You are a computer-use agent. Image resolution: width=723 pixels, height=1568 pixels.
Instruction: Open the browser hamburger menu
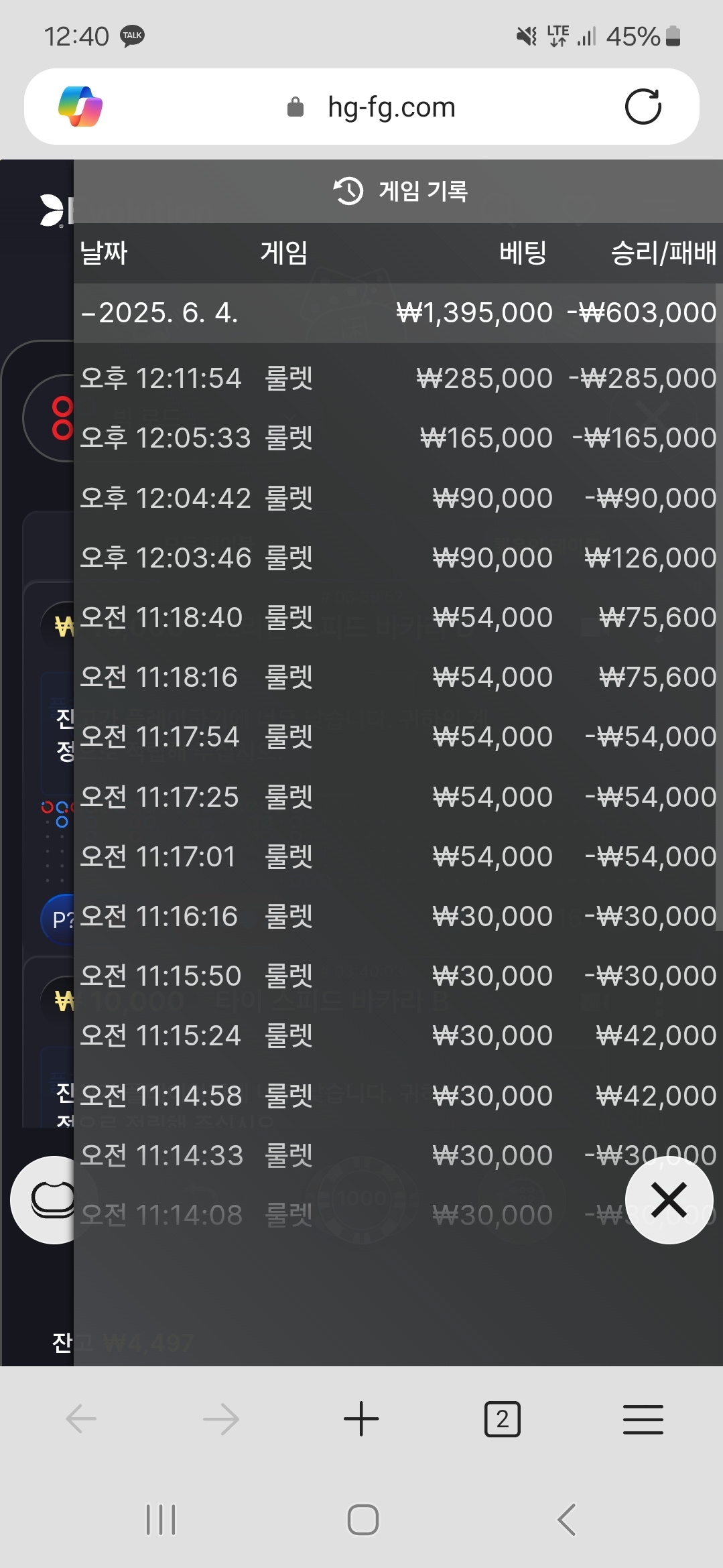(643, 1419)
